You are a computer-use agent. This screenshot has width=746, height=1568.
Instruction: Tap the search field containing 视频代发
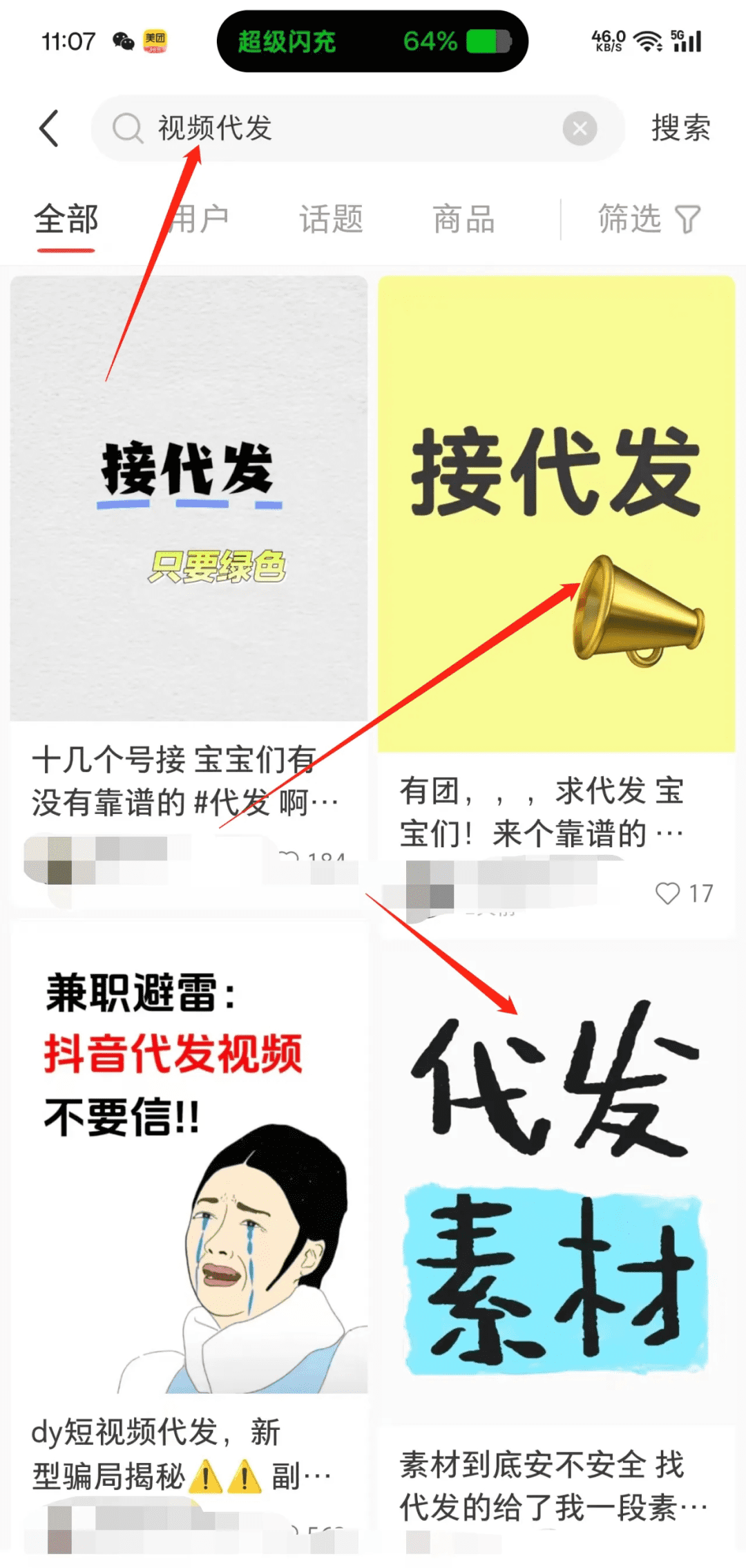(358, 129)
